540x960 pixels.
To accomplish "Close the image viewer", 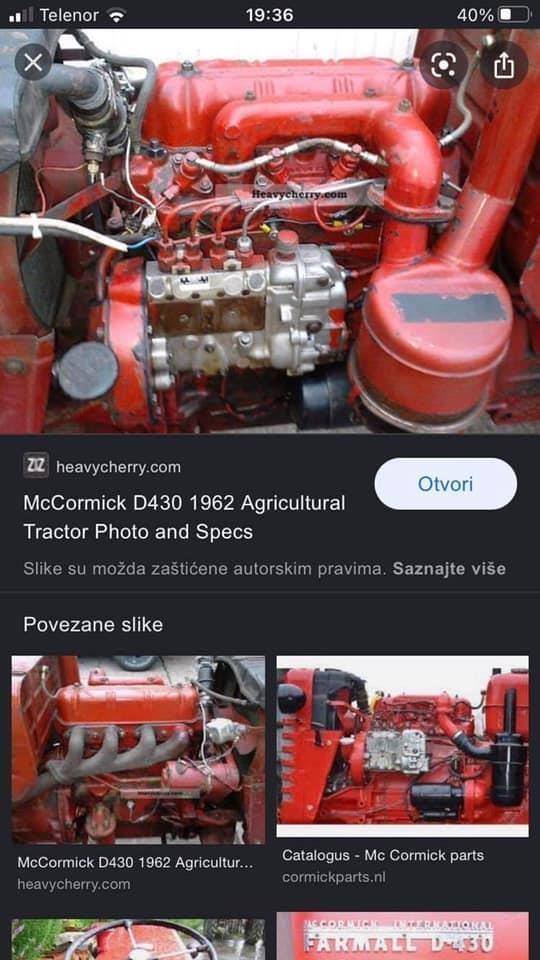I will point(33,62).
